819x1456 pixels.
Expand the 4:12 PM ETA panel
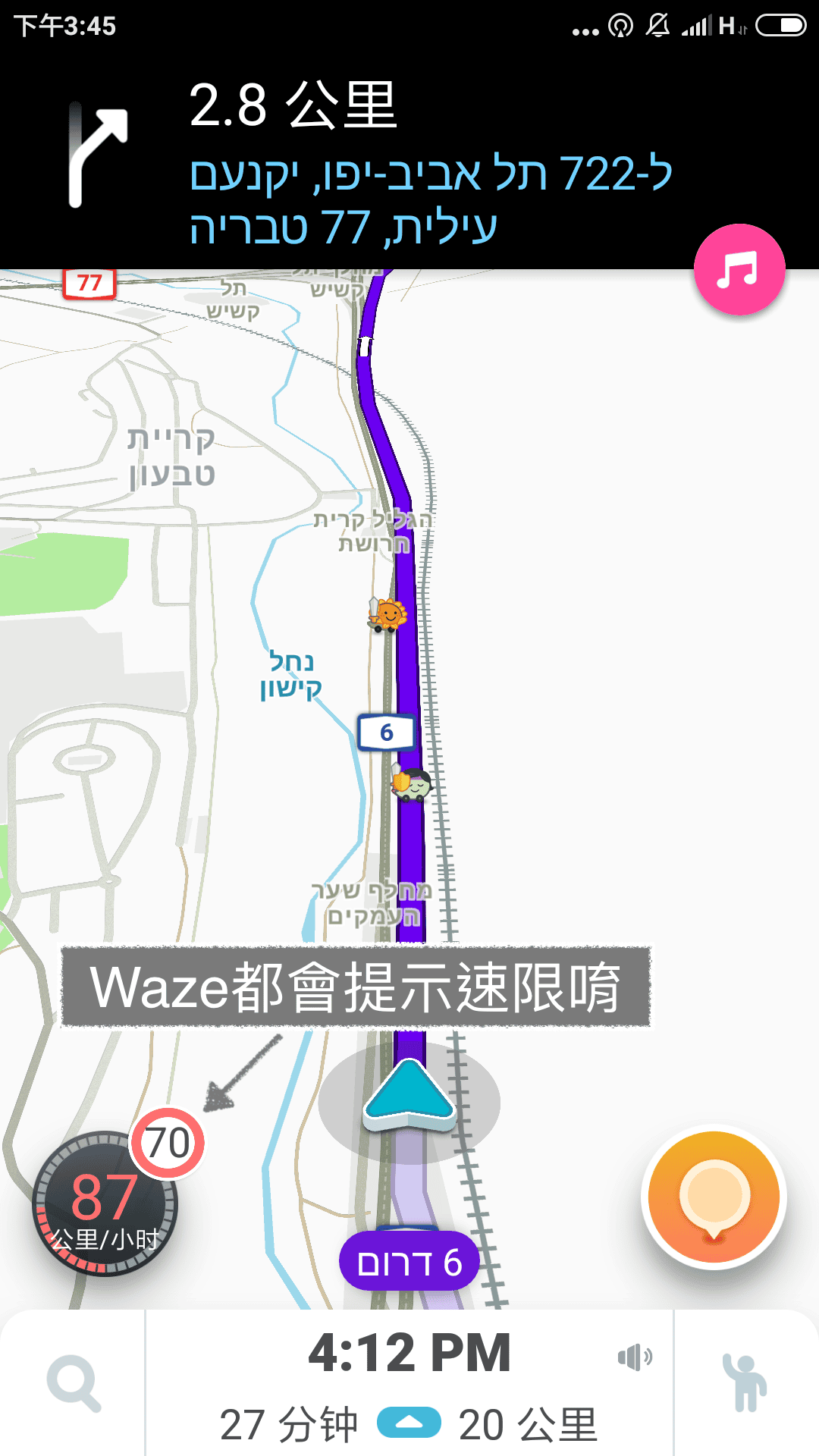[x=409, y=1383]
